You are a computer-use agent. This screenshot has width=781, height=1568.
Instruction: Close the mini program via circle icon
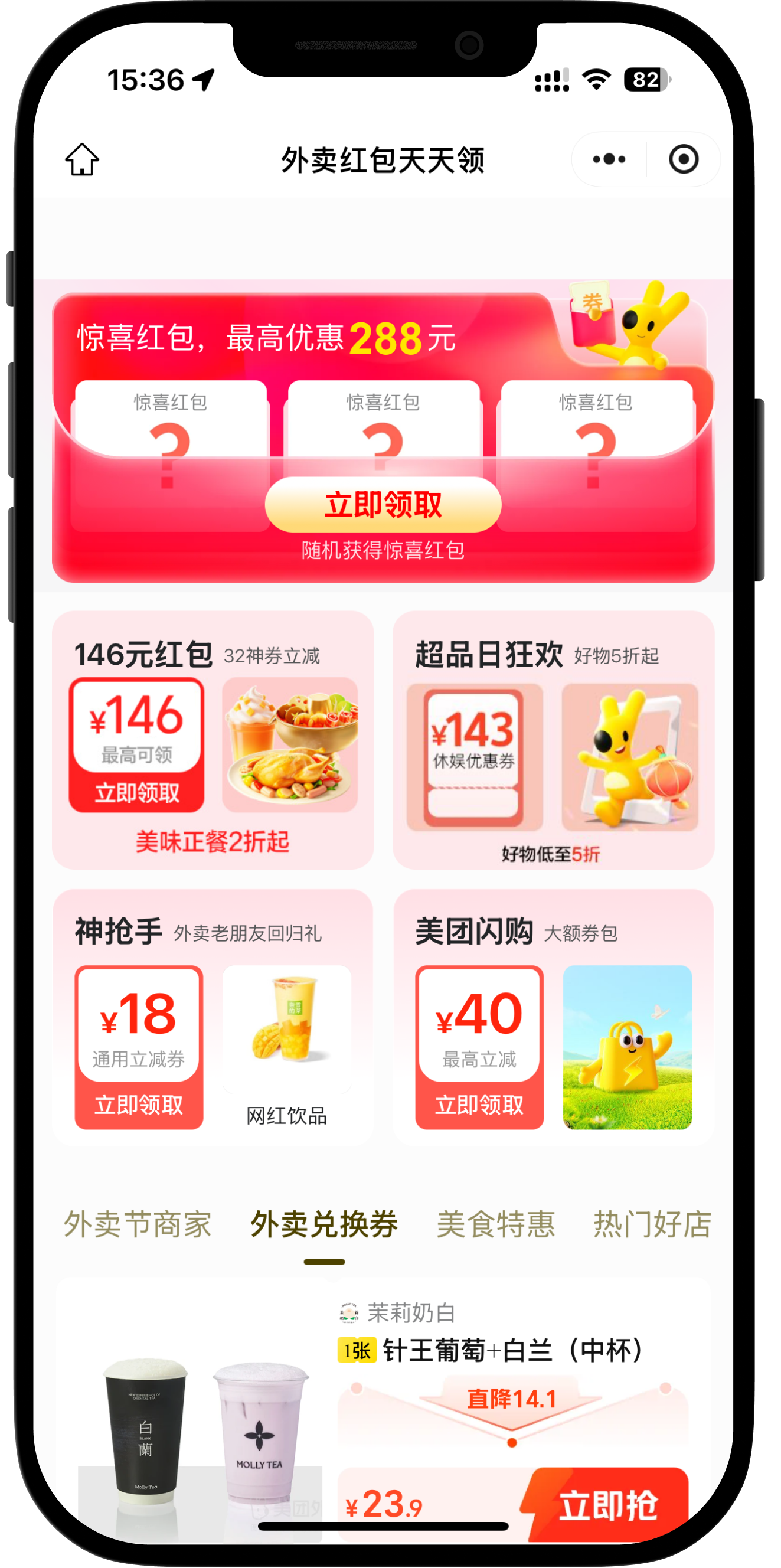pyautogui.click(x=683, y=159)
